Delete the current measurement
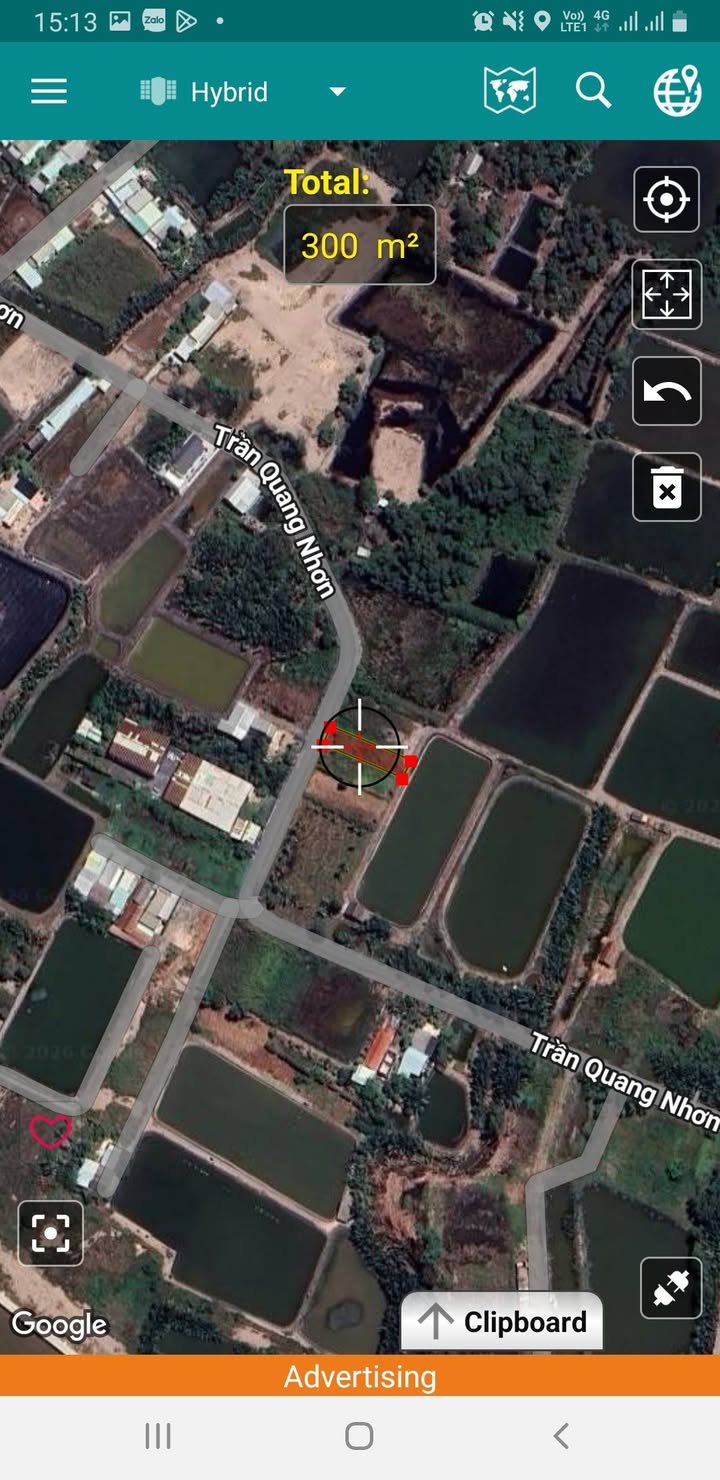The width and height of the screenshot is (720, 1480). point(667,487)
